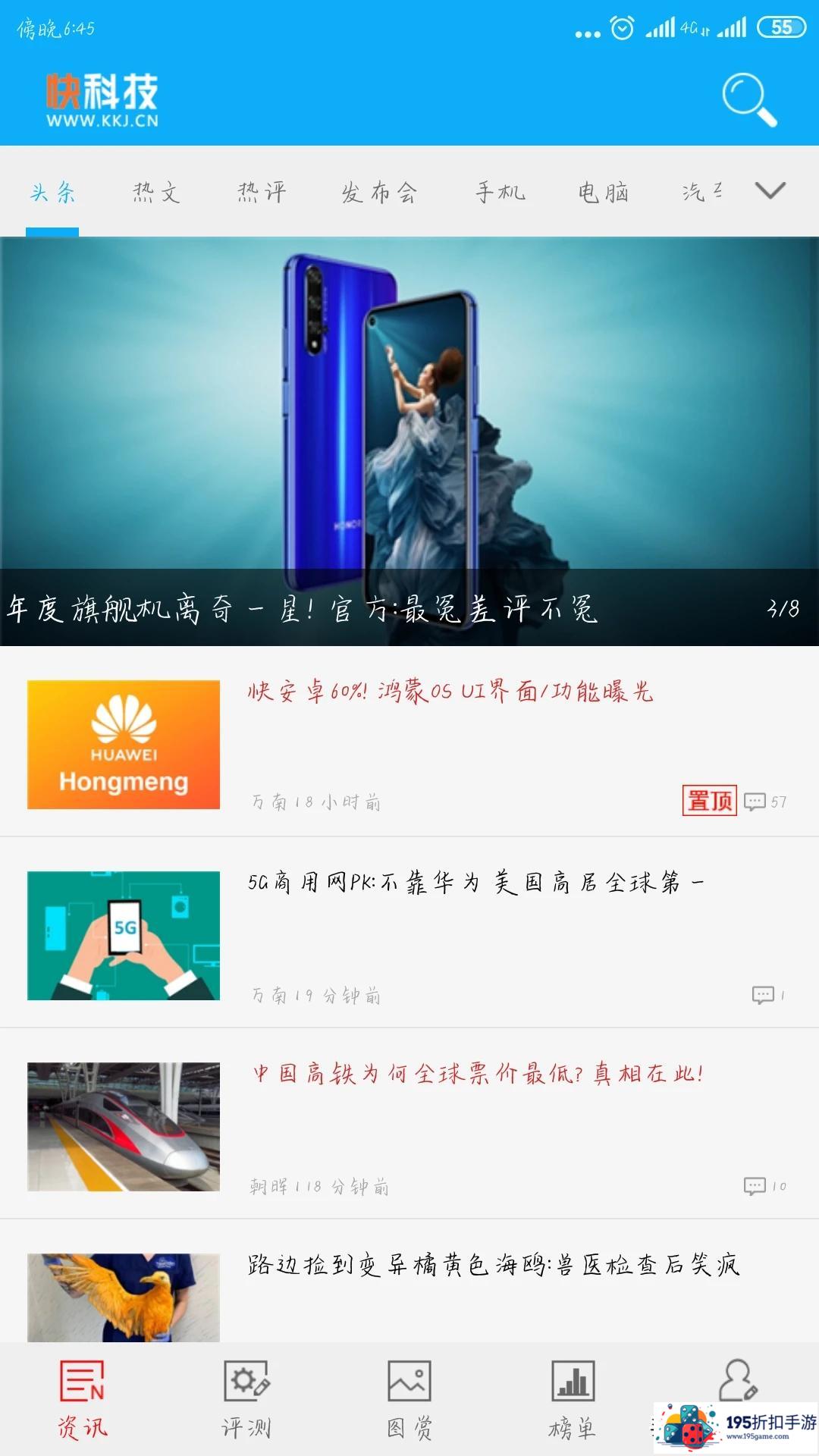This screenshot has height=1456, width=819.
Task: Go to the 图赏 bottom tab
Action: pos(409,1400)
